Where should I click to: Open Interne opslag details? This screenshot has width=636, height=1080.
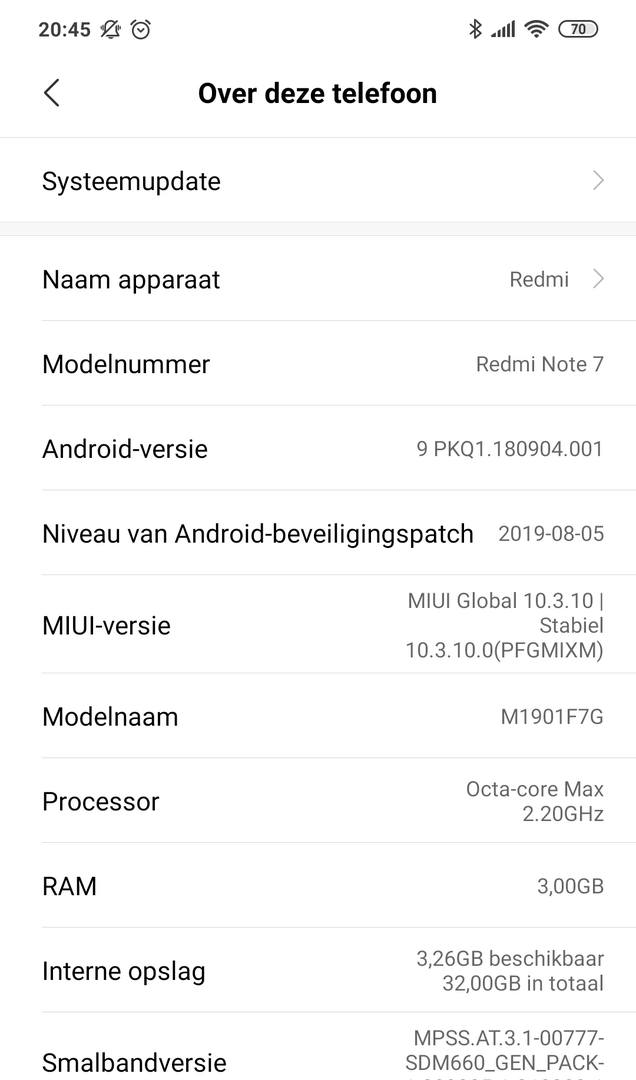pyautogui.click(x=318, y=970)
